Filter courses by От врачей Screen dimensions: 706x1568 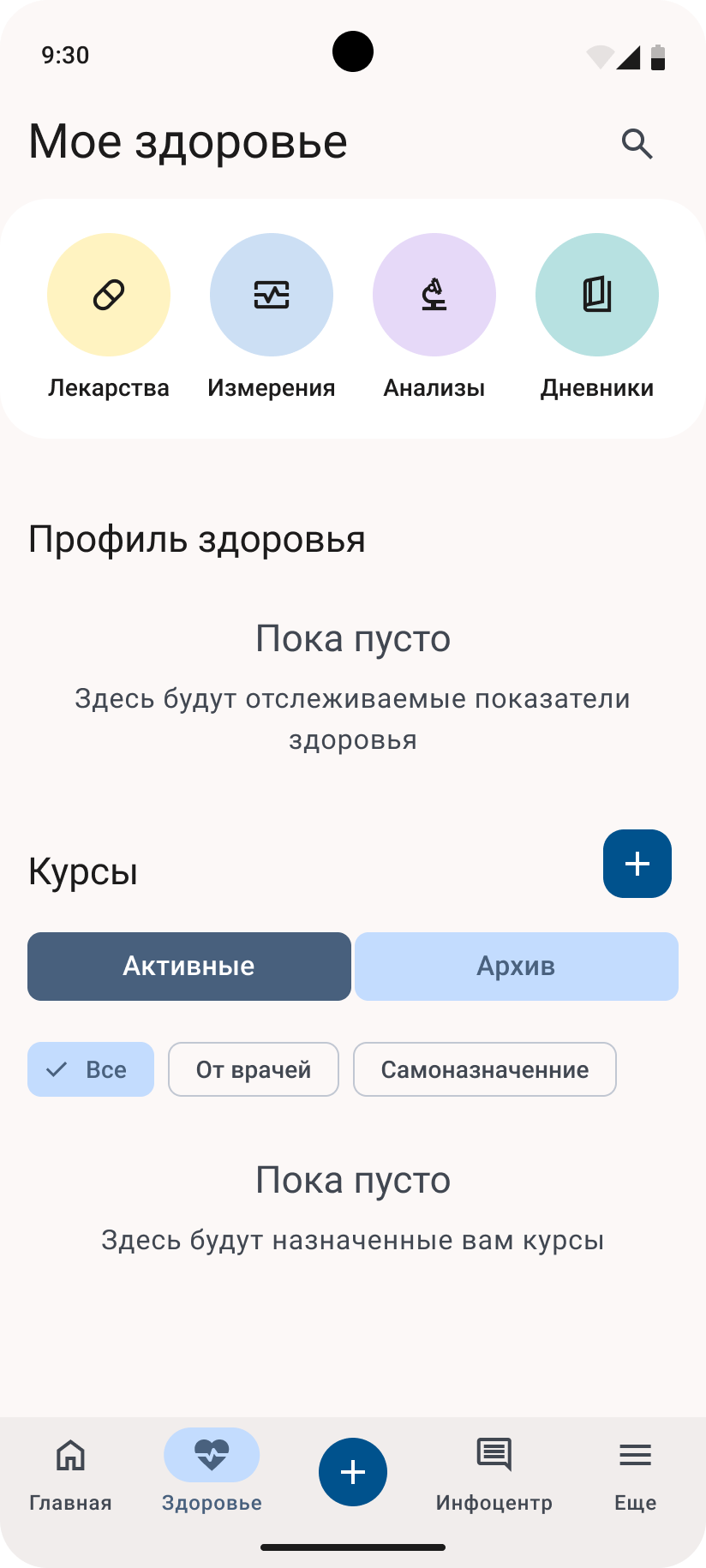[254, 1069]
